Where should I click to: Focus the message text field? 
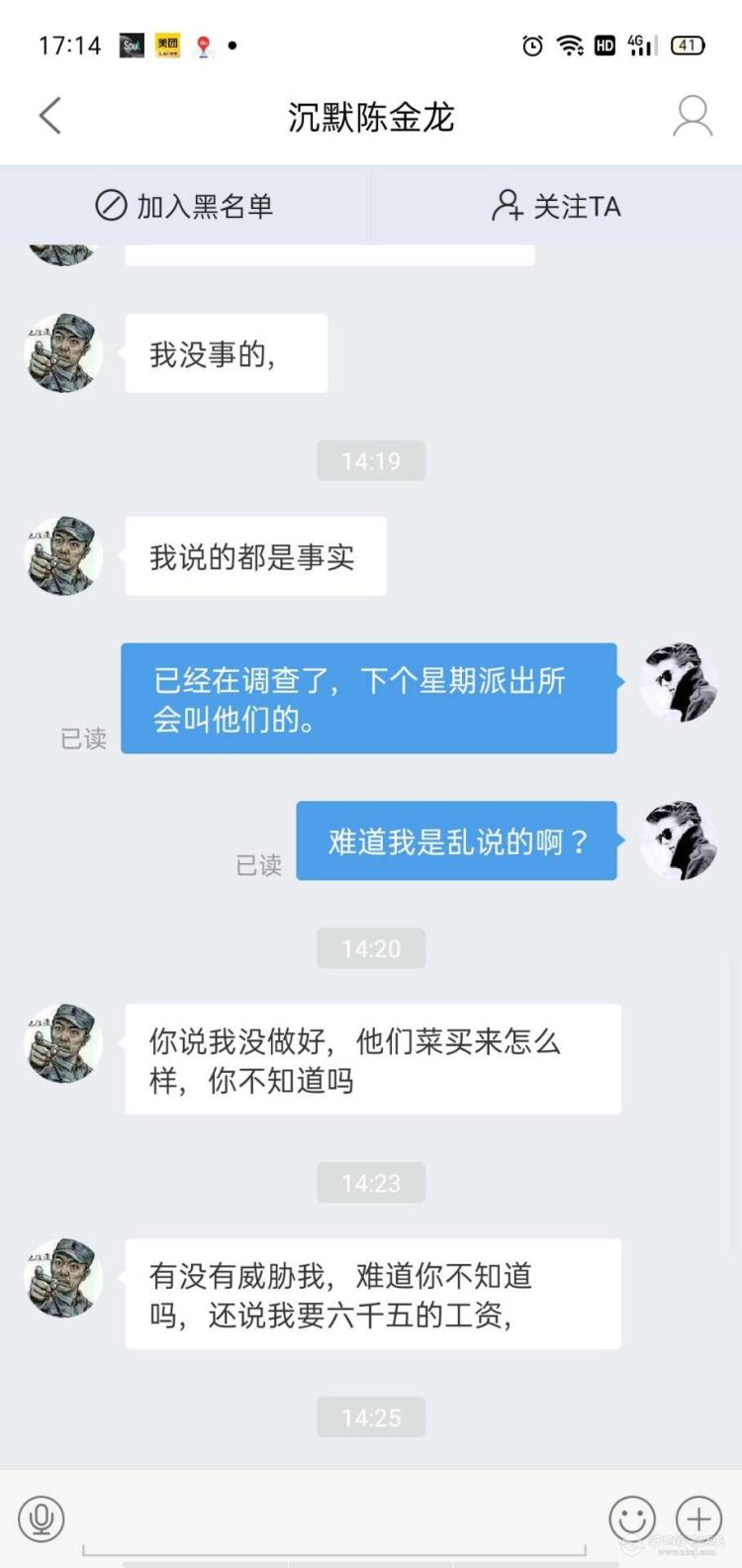[x=334, y=1519]
